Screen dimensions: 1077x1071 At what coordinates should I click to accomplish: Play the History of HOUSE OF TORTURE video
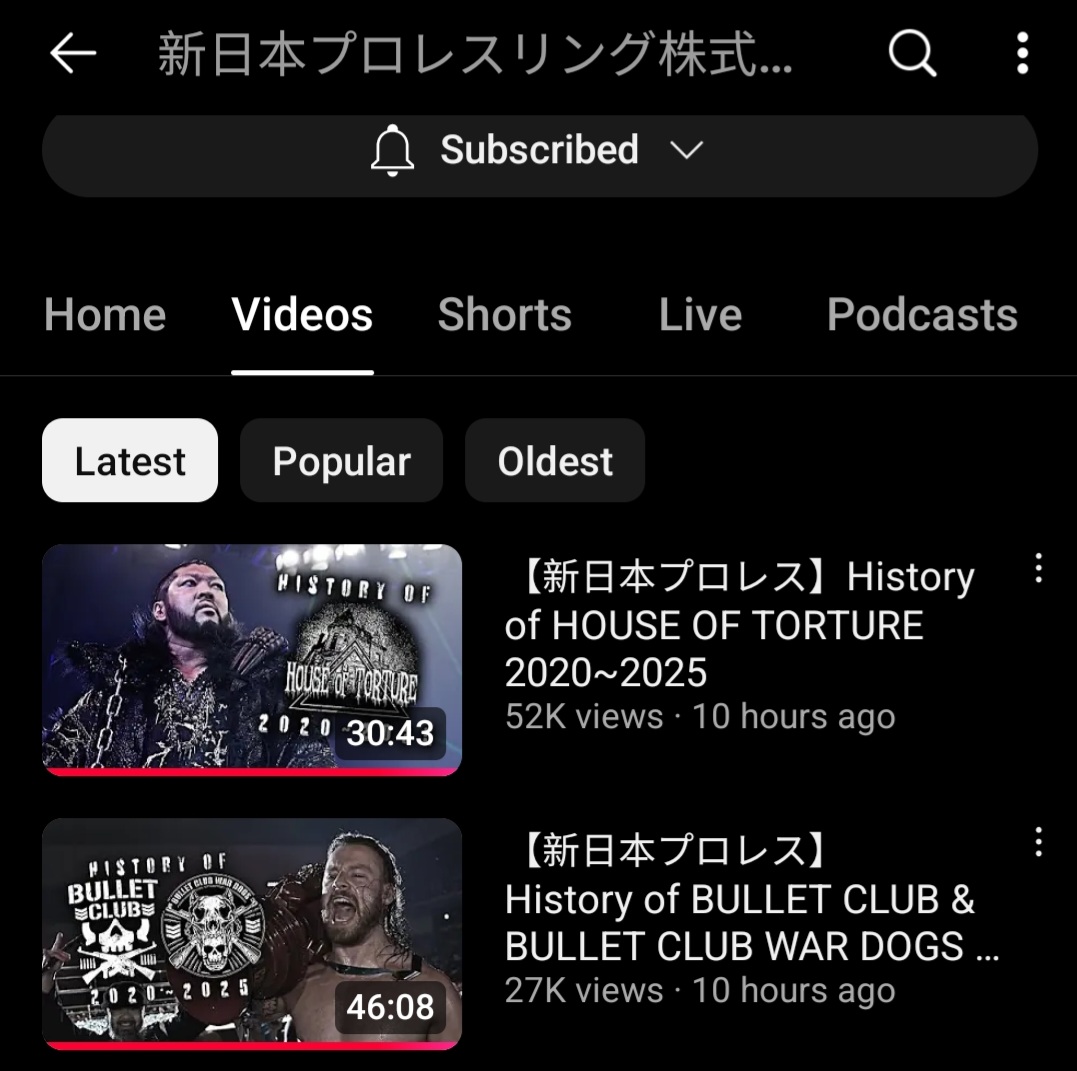252,659
